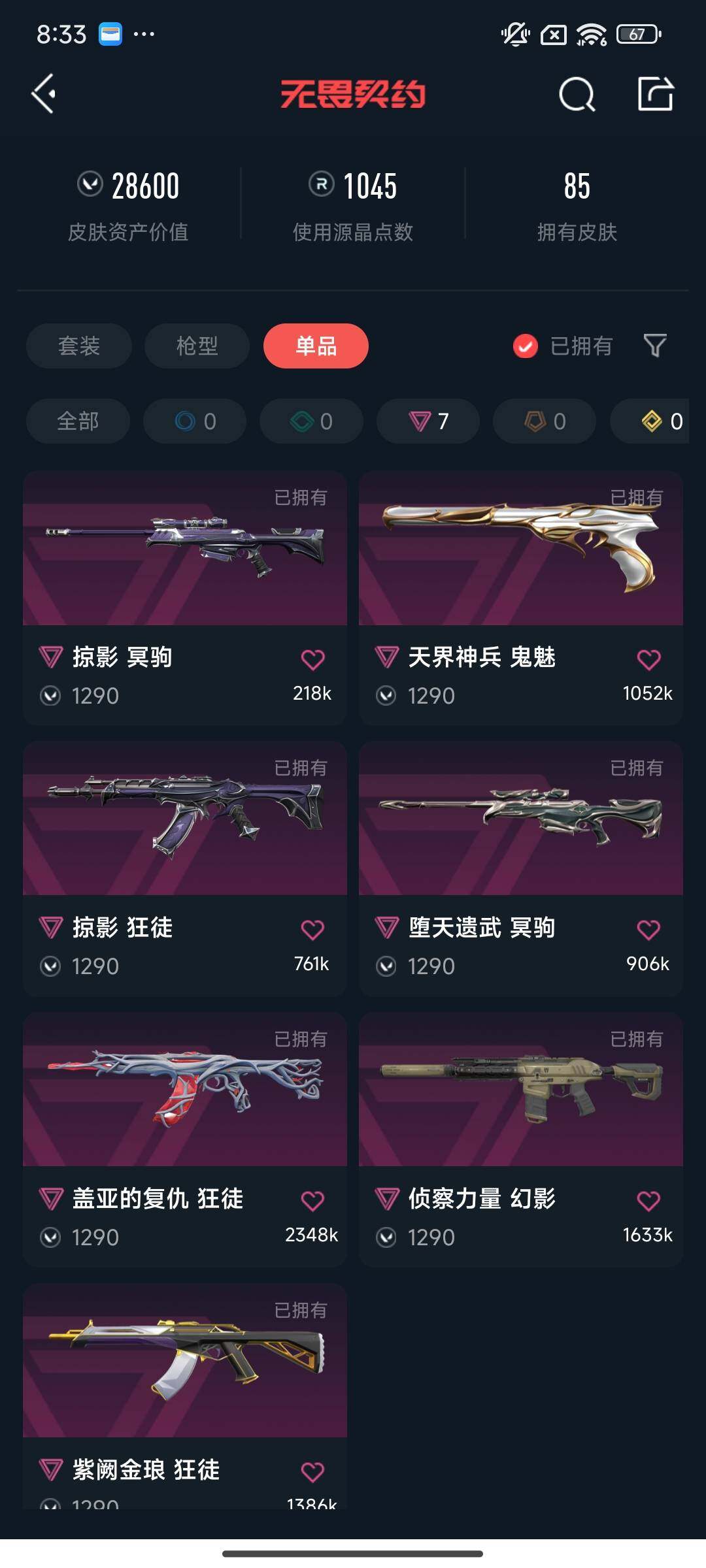Share this skin collection page
The height and width of the screenshot is (1568, 706).
tap(655, 94)
